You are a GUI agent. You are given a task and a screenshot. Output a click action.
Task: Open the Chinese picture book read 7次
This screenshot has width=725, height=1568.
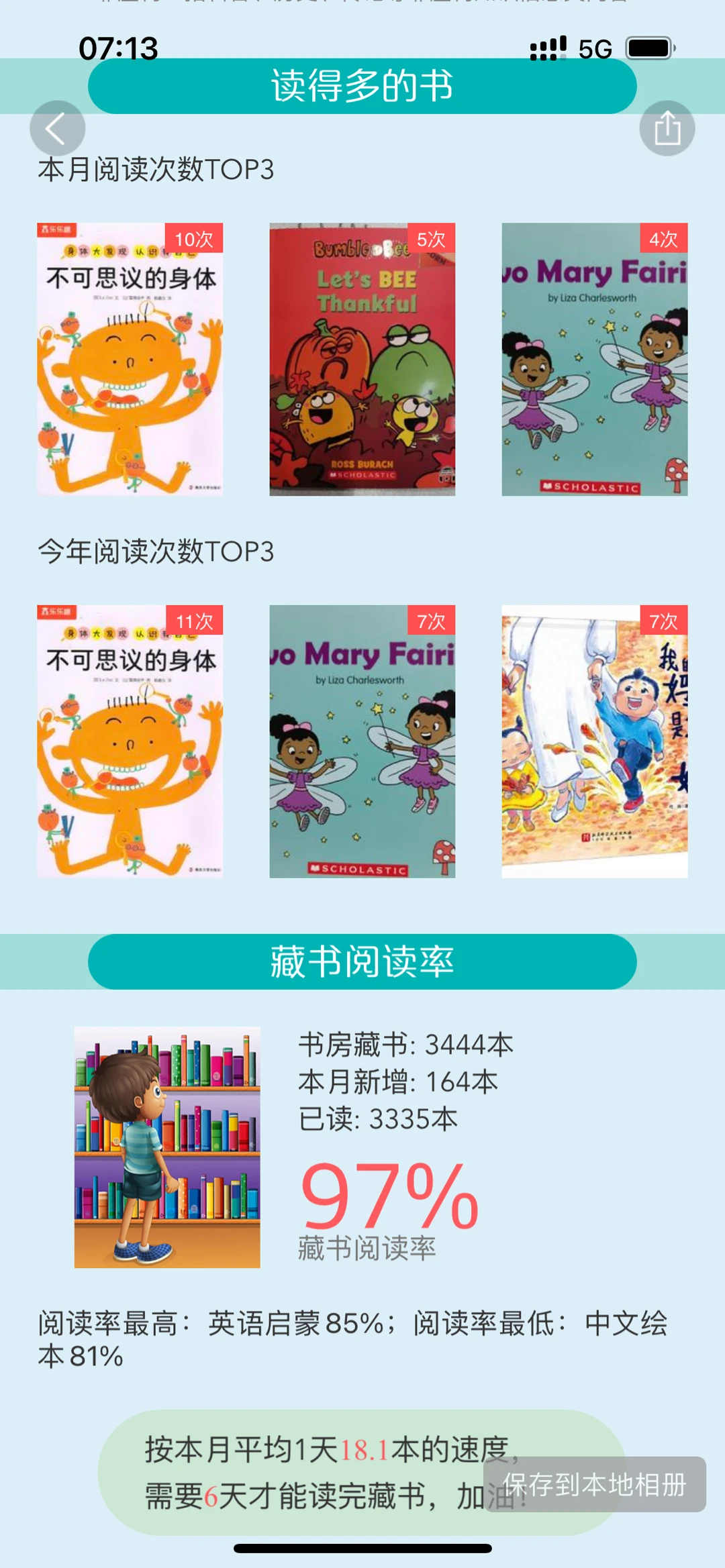[x=595, y=741]
